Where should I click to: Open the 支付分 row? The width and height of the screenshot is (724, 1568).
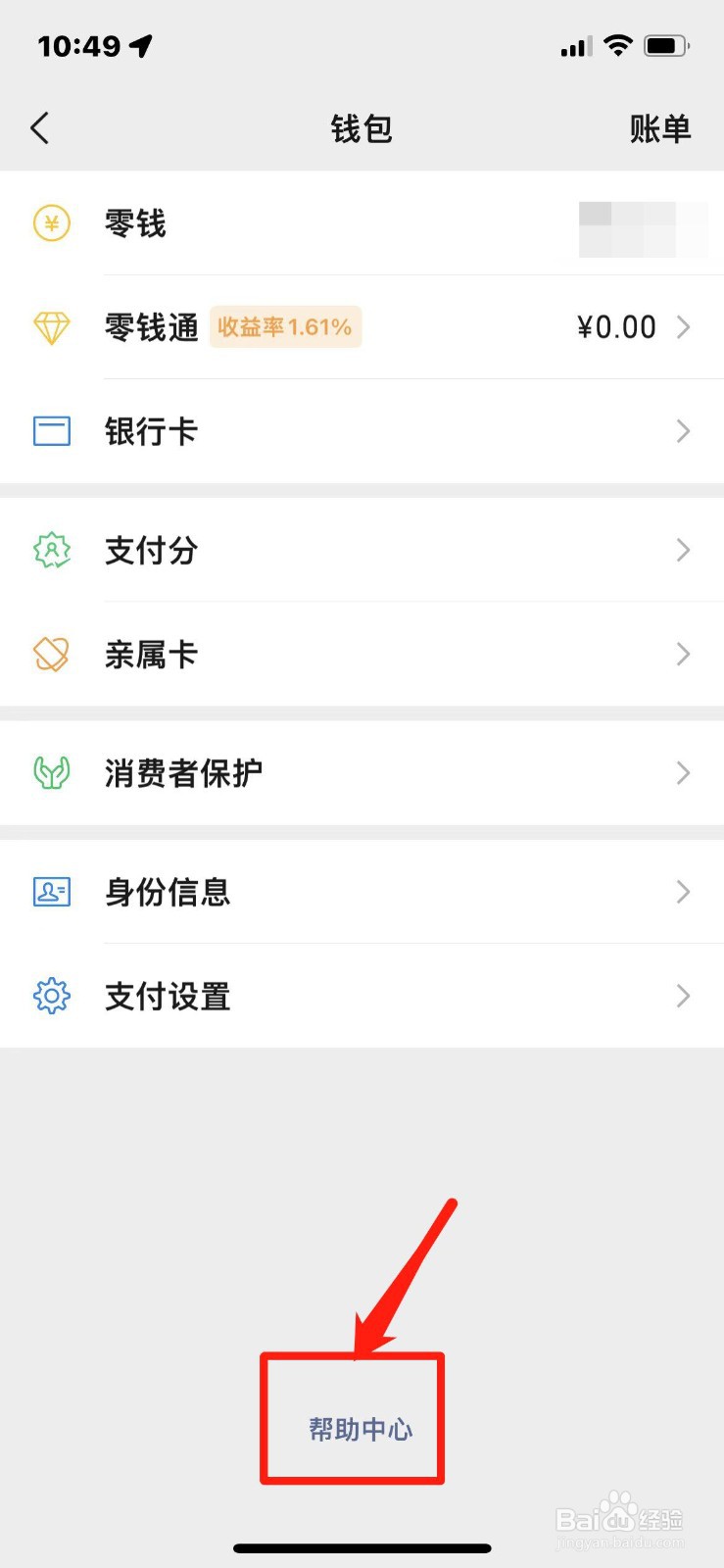coord(362,550)
